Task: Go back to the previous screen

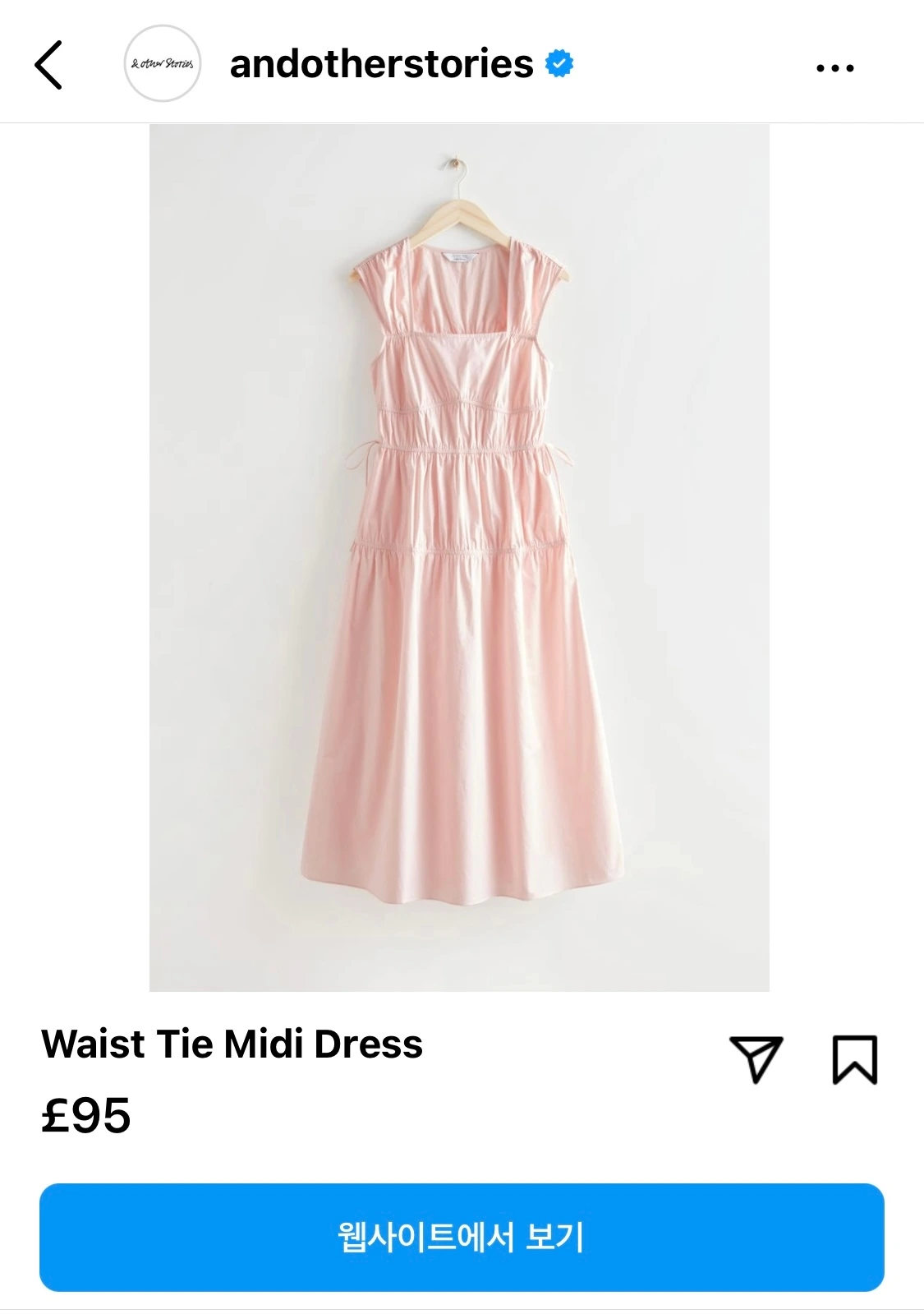Action: tap(48, 64)
